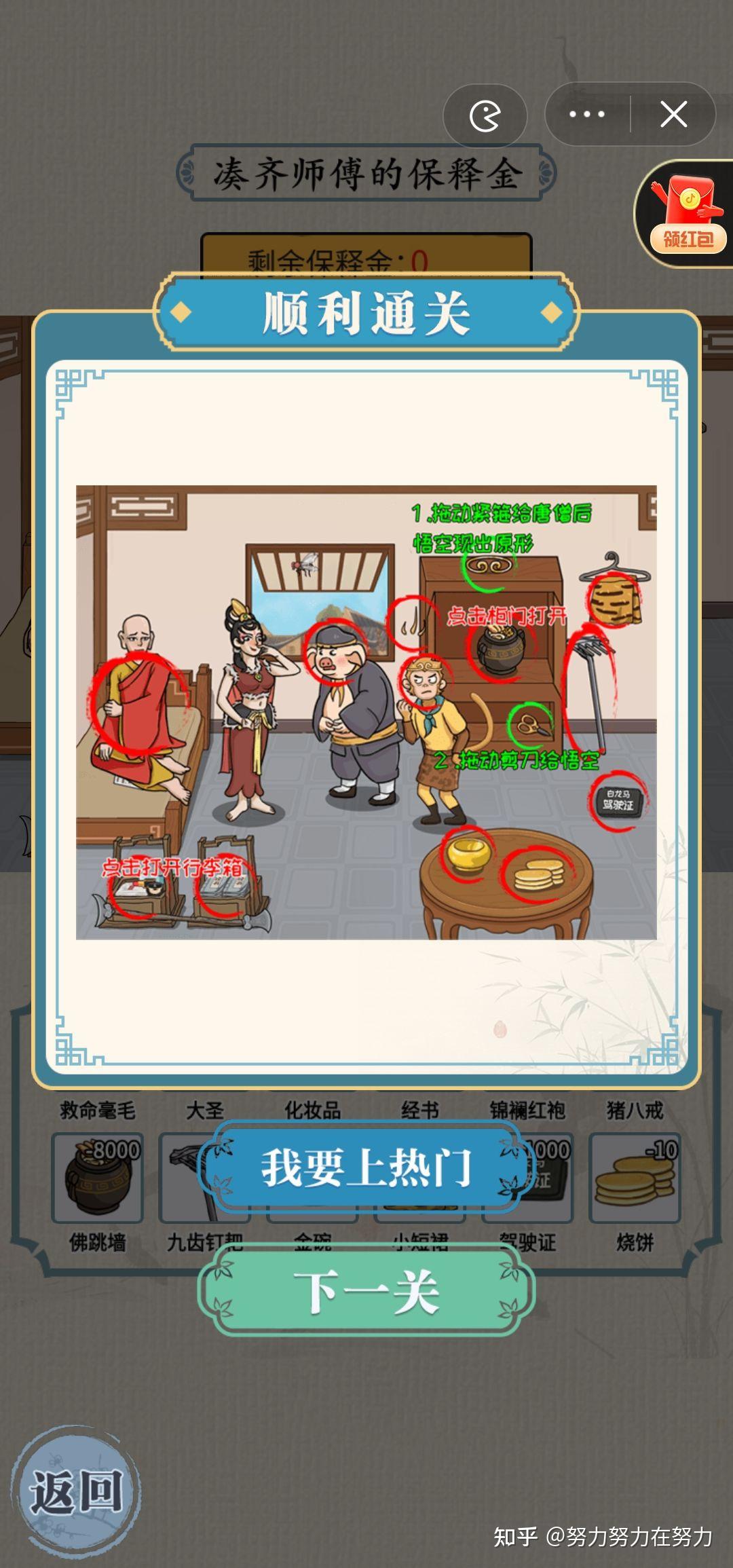Open the walkthrough hint picture
733x1568 pixels.
366,712
